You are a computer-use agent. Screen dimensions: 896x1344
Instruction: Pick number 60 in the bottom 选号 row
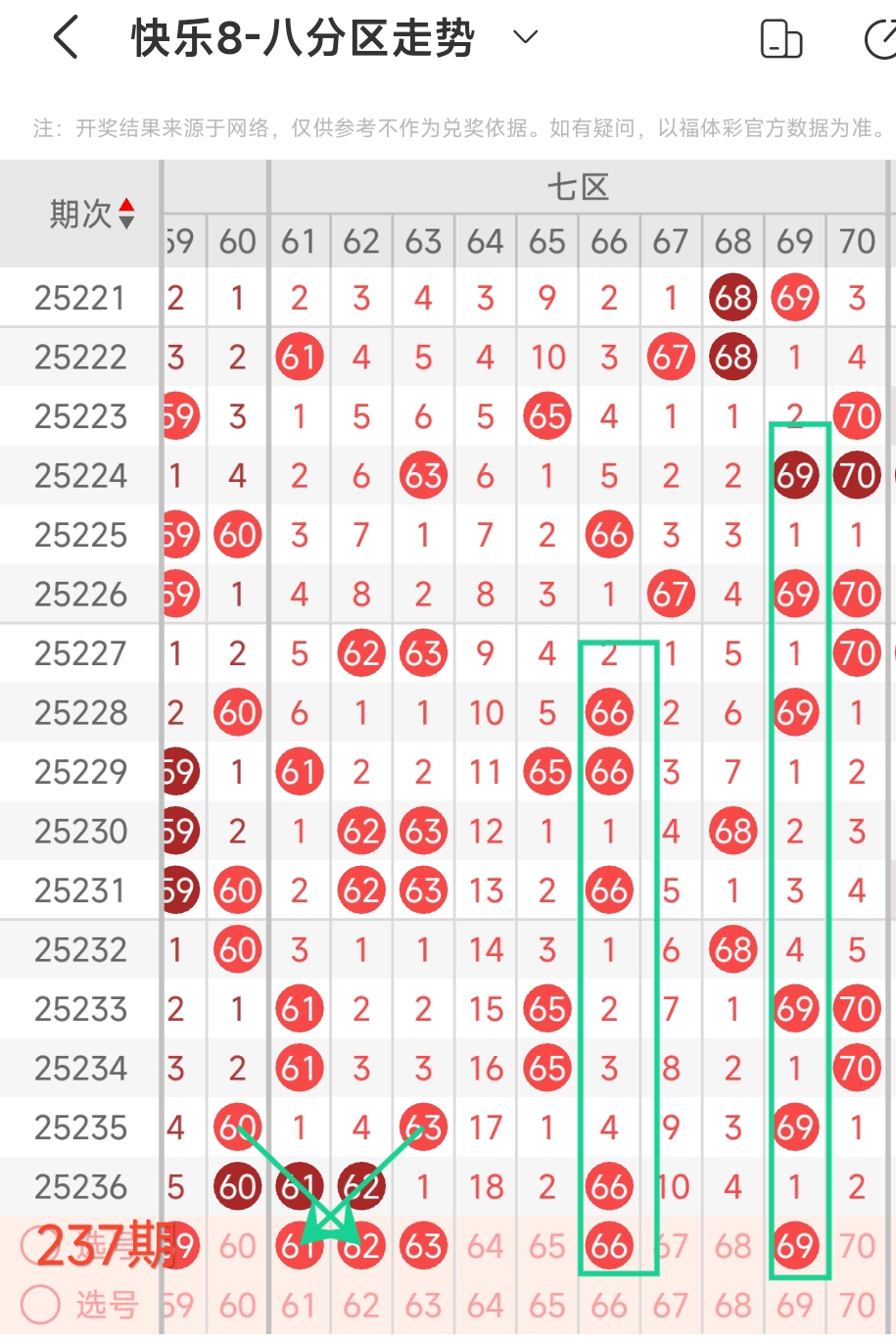[238, 1306]
